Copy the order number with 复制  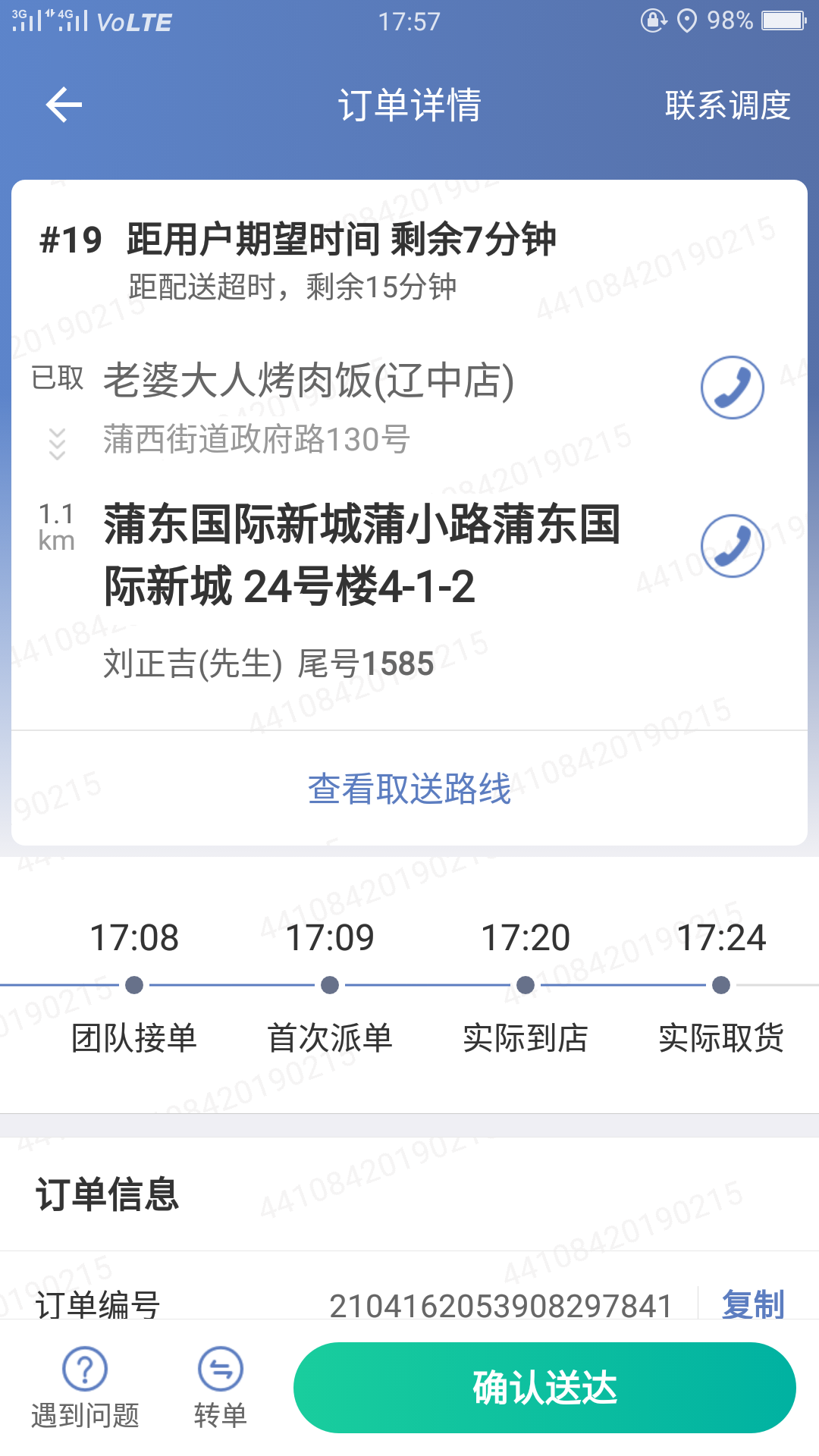coord(753,1304)
